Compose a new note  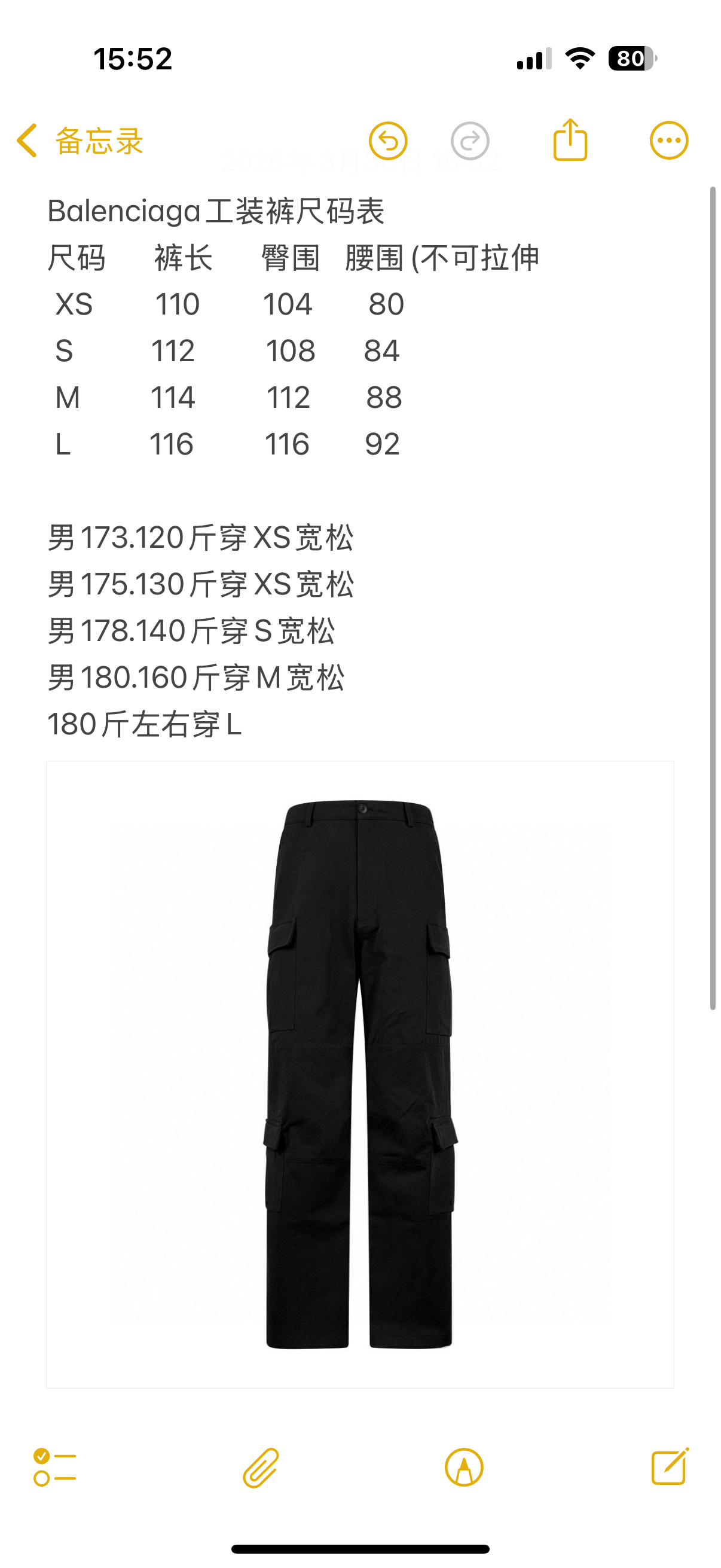point(669,1467)
